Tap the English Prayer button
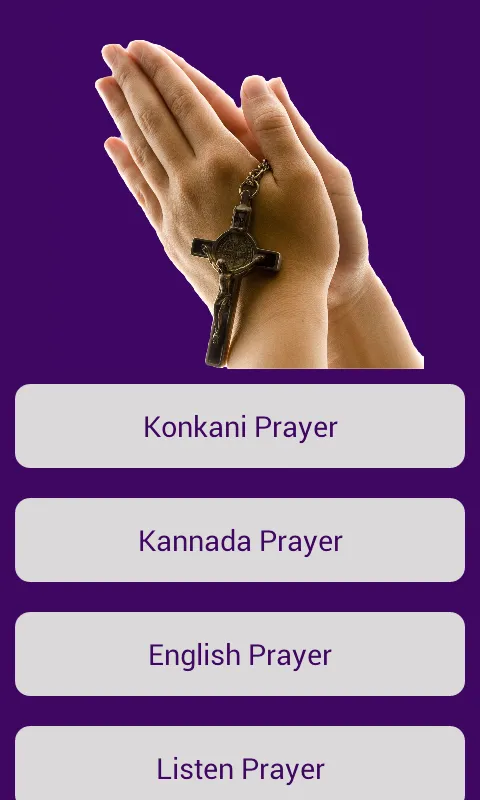Image resolution: width=480 pixels, height=800 pixels. (240, 654)
